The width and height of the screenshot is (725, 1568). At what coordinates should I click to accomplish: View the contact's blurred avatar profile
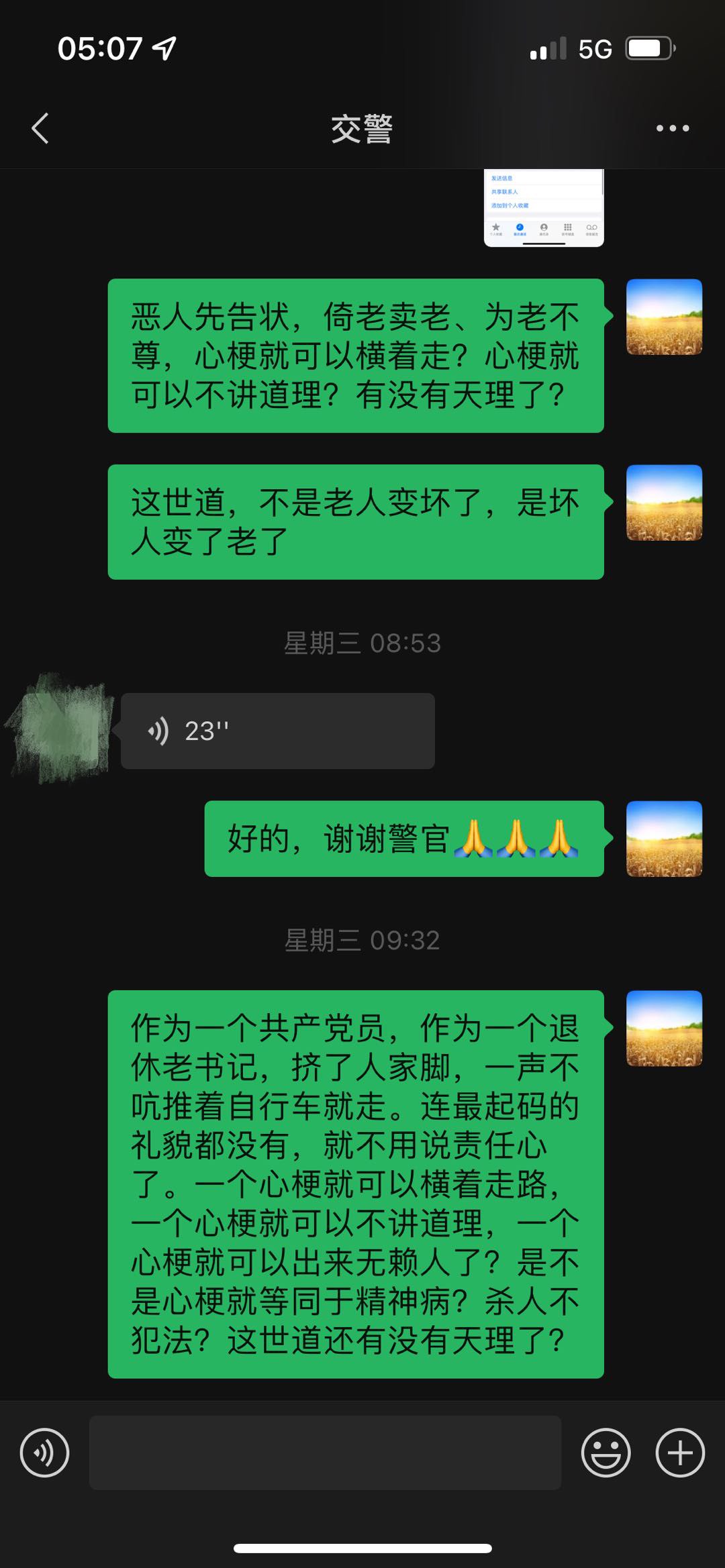point(60,729)
